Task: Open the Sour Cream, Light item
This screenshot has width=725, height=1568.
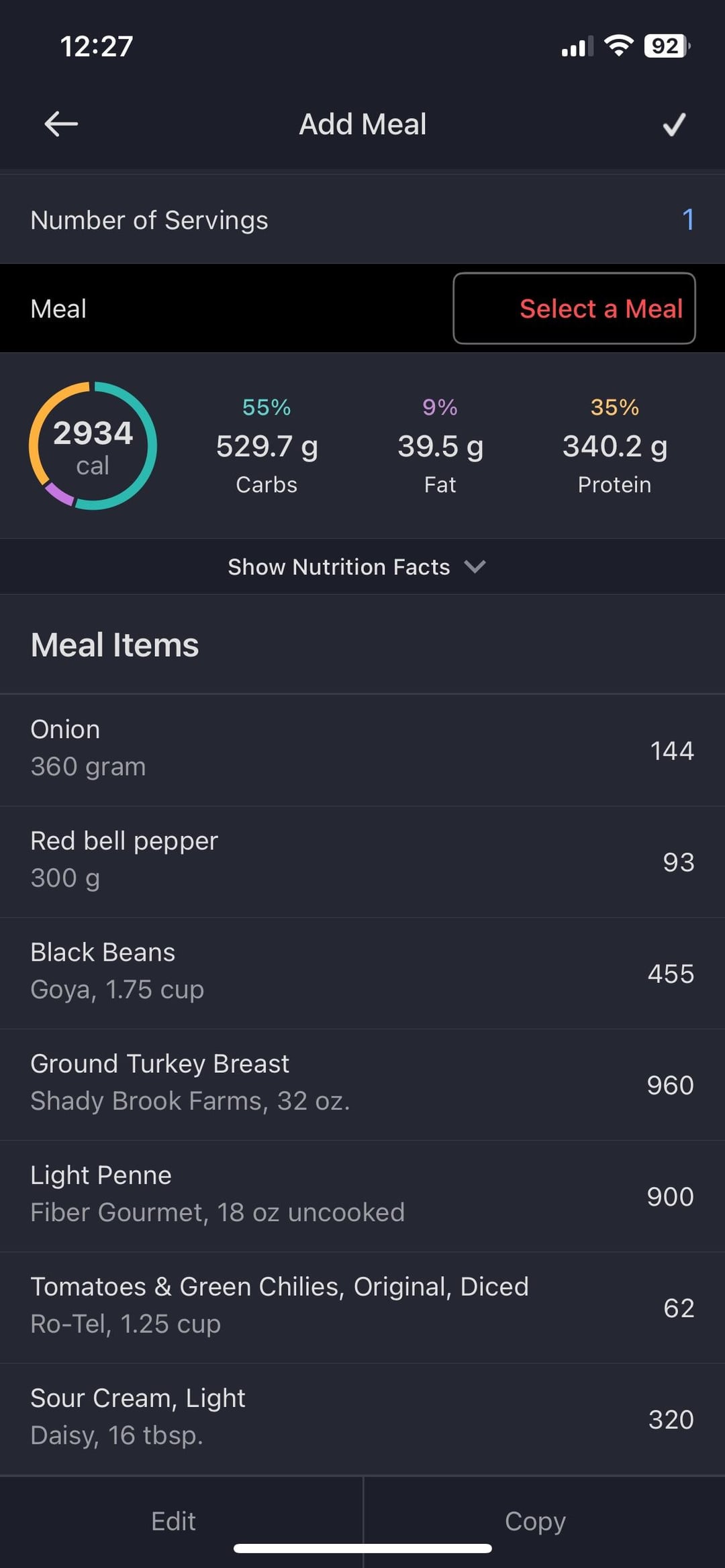Action: coord(362,1419)
